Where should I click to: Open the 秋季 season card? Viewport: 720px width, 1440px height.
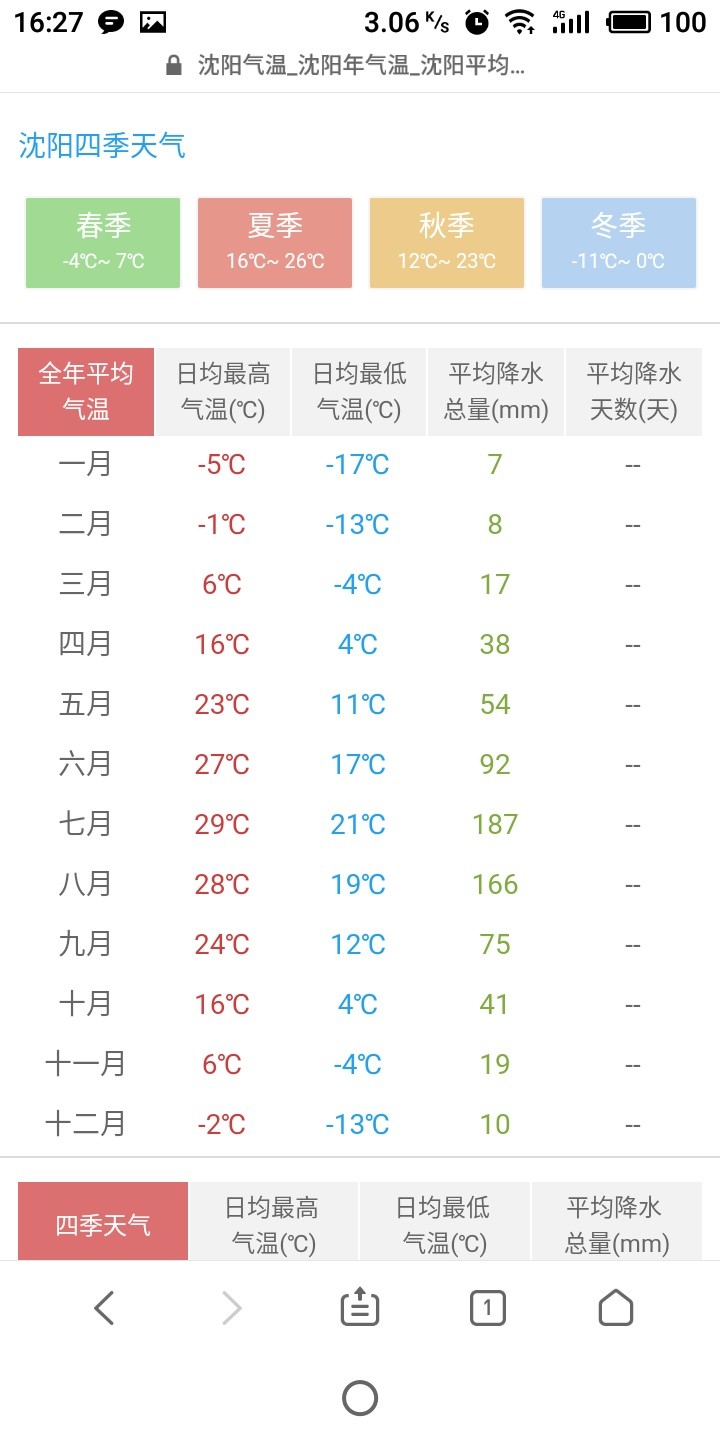(x=447, y=243)
